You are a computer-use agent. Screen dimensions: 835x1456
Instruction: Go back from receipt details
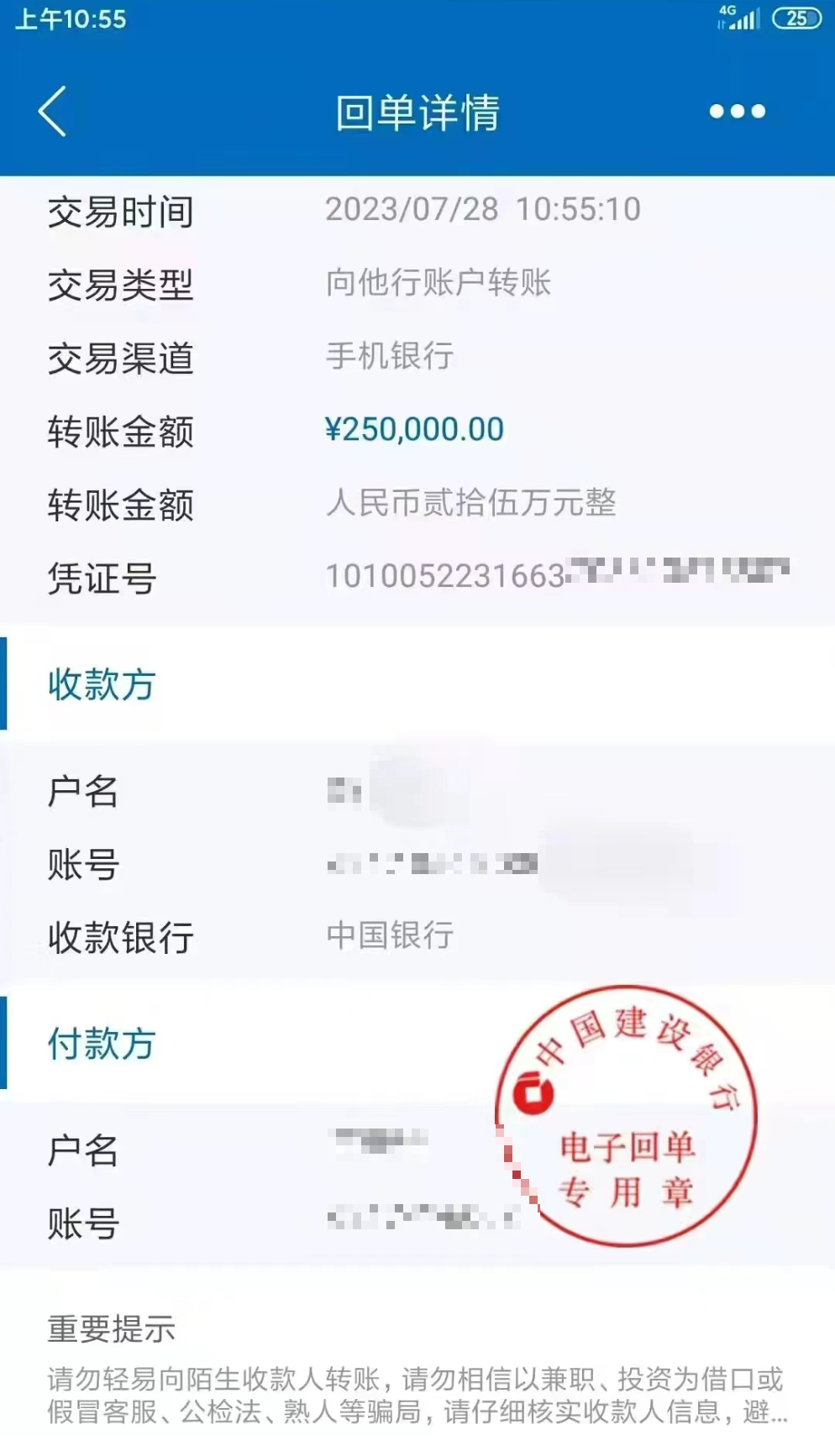[x=52, y=111]
